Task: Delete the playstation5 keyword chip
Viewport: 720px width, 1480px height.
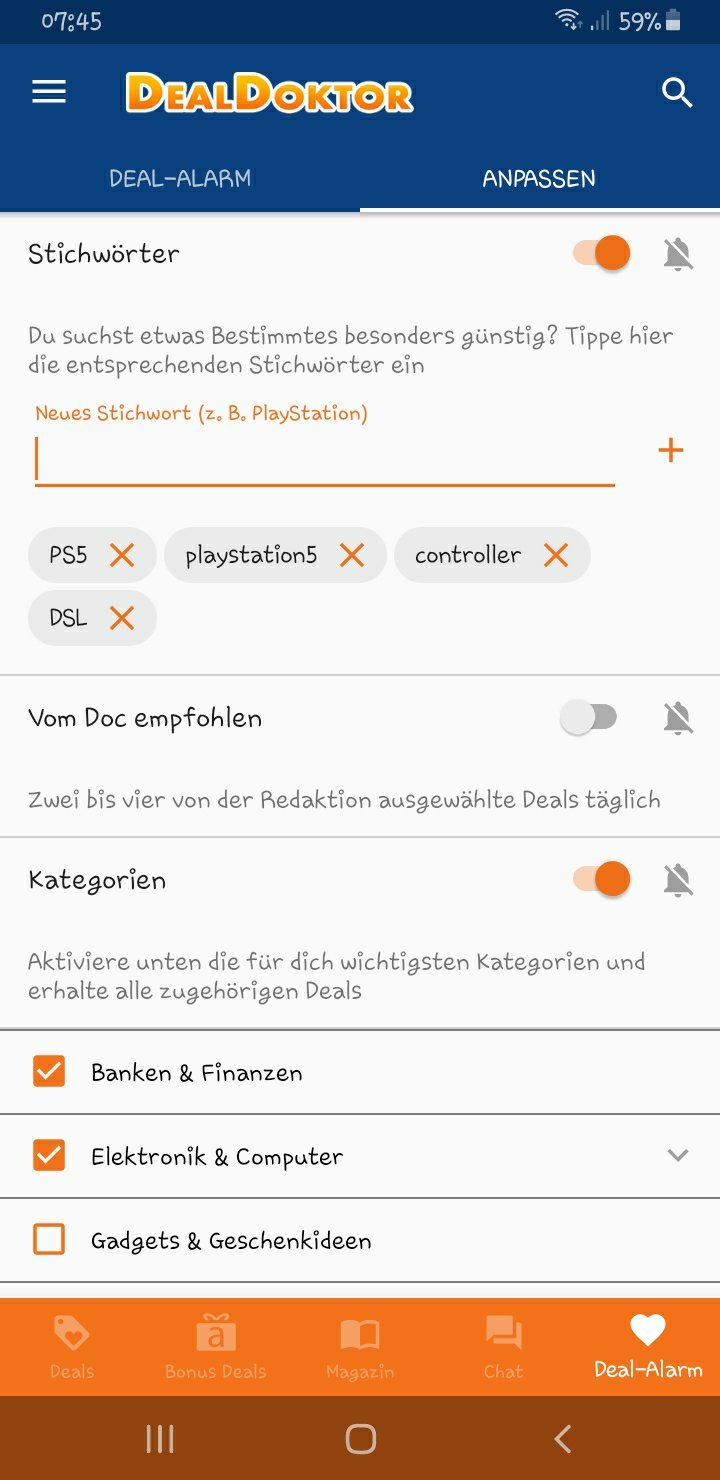Action: pos(352,554)
